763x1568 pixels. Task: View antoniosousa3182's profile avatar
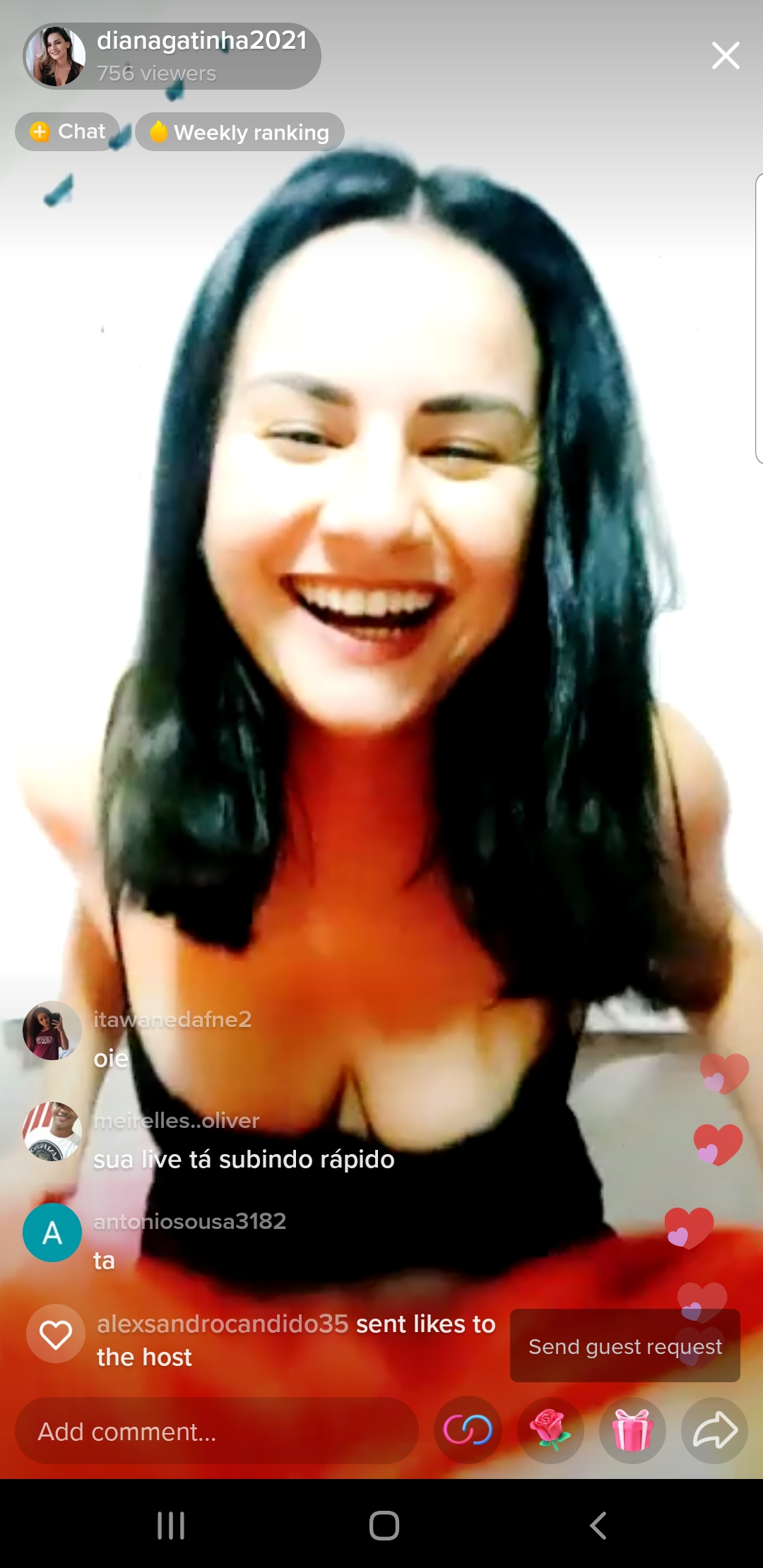click(x=52, y=1233)
